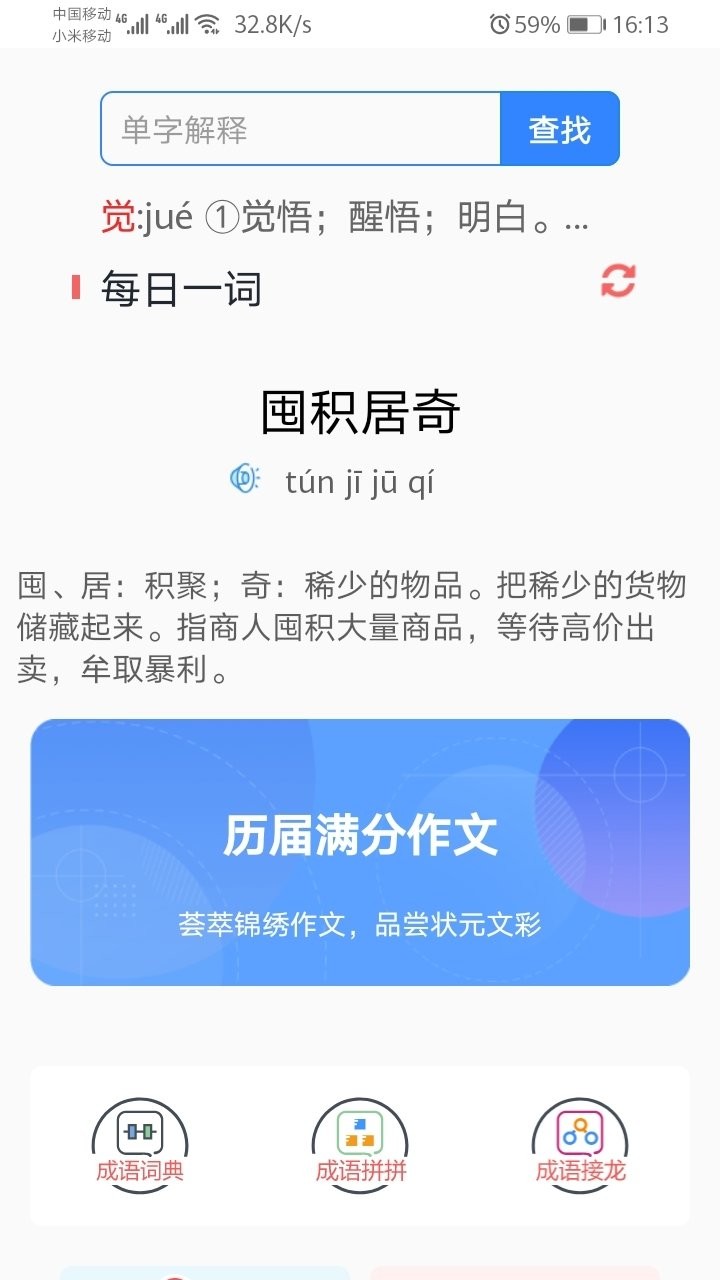Image resolution: width=720 pixels, height=1280 pixels.
Task: Tap the 16:13 clock display
Action: point(644,24)
